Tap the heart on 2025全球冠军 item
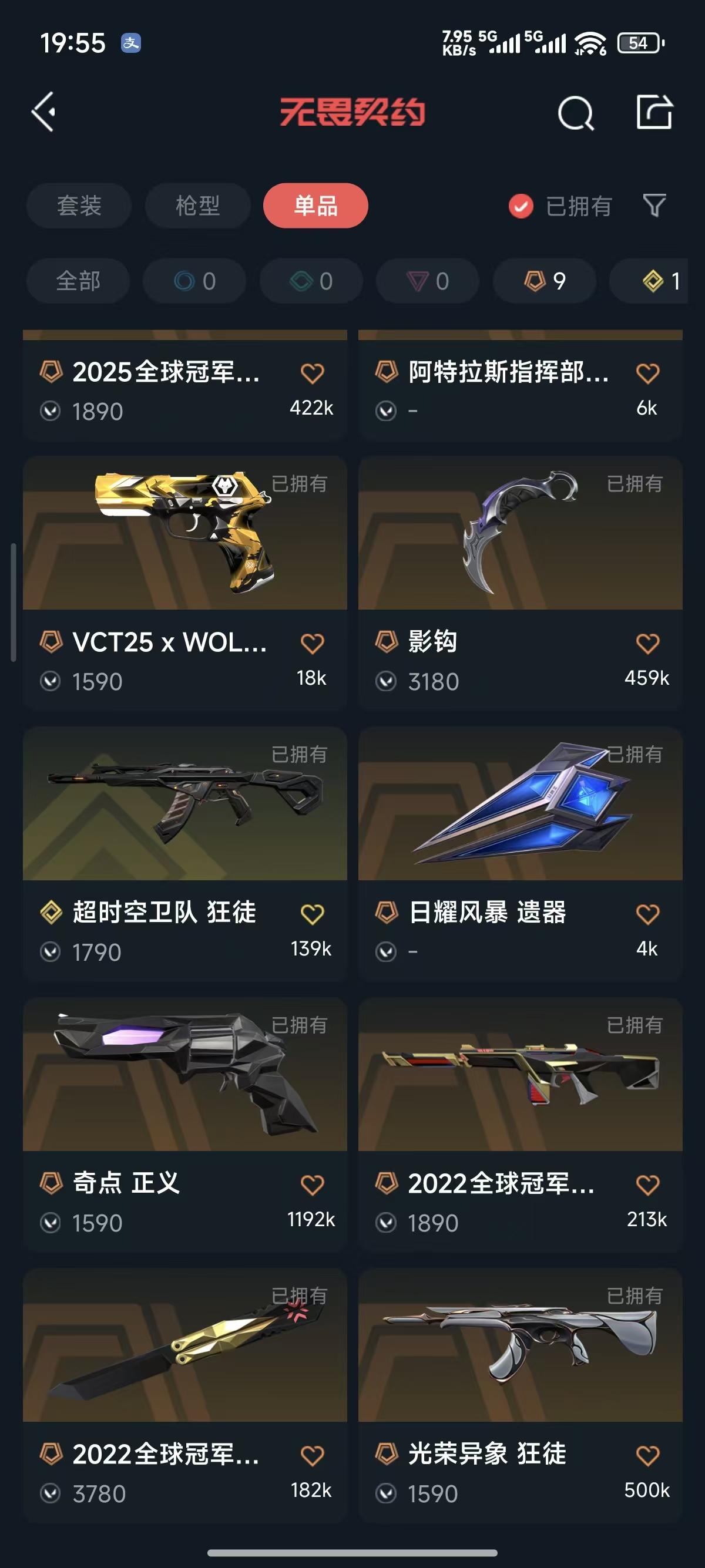This screenshot has width=705, height=1568. [x=312, y=373]
